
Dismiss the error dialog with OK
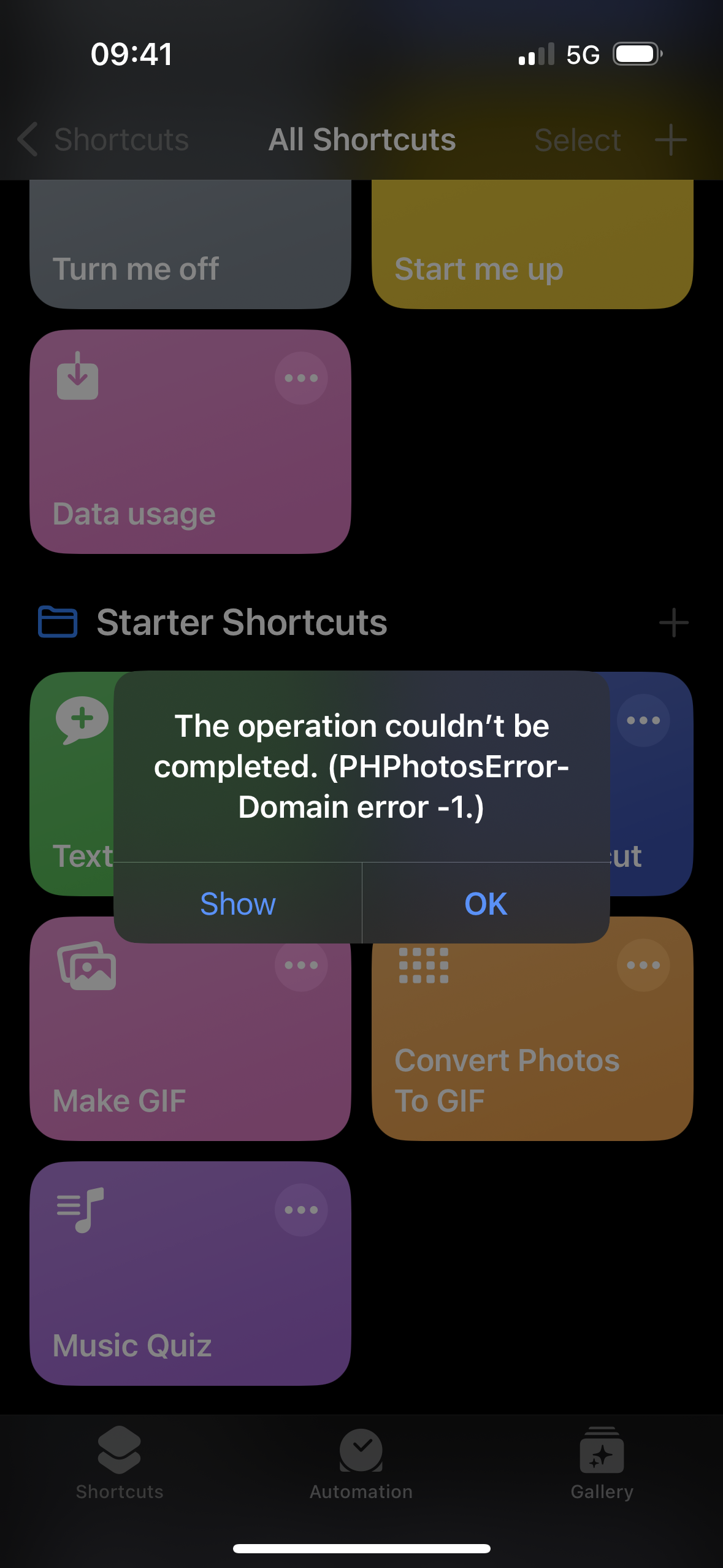[x=486, y=903]
